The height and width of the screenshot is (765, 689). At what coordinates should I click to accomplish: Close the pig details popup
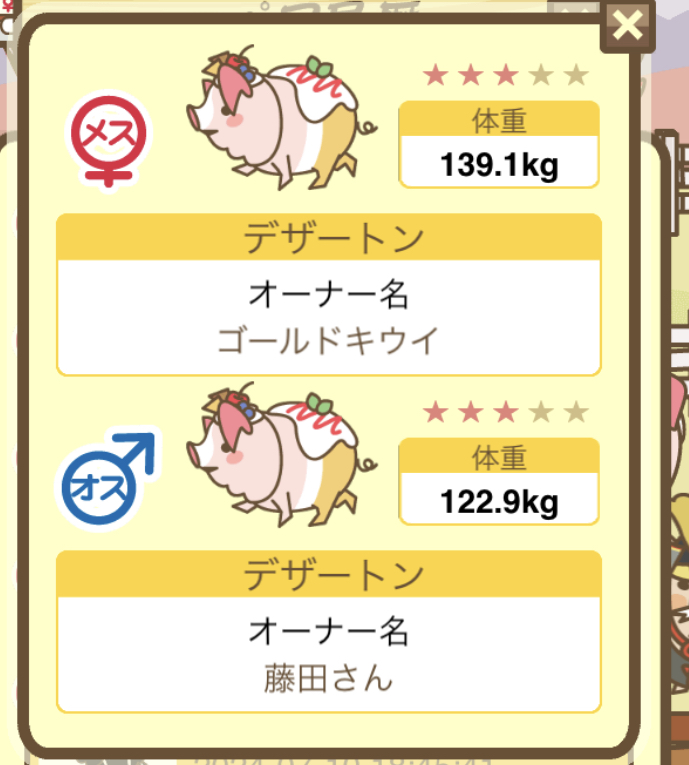(627, 25)
